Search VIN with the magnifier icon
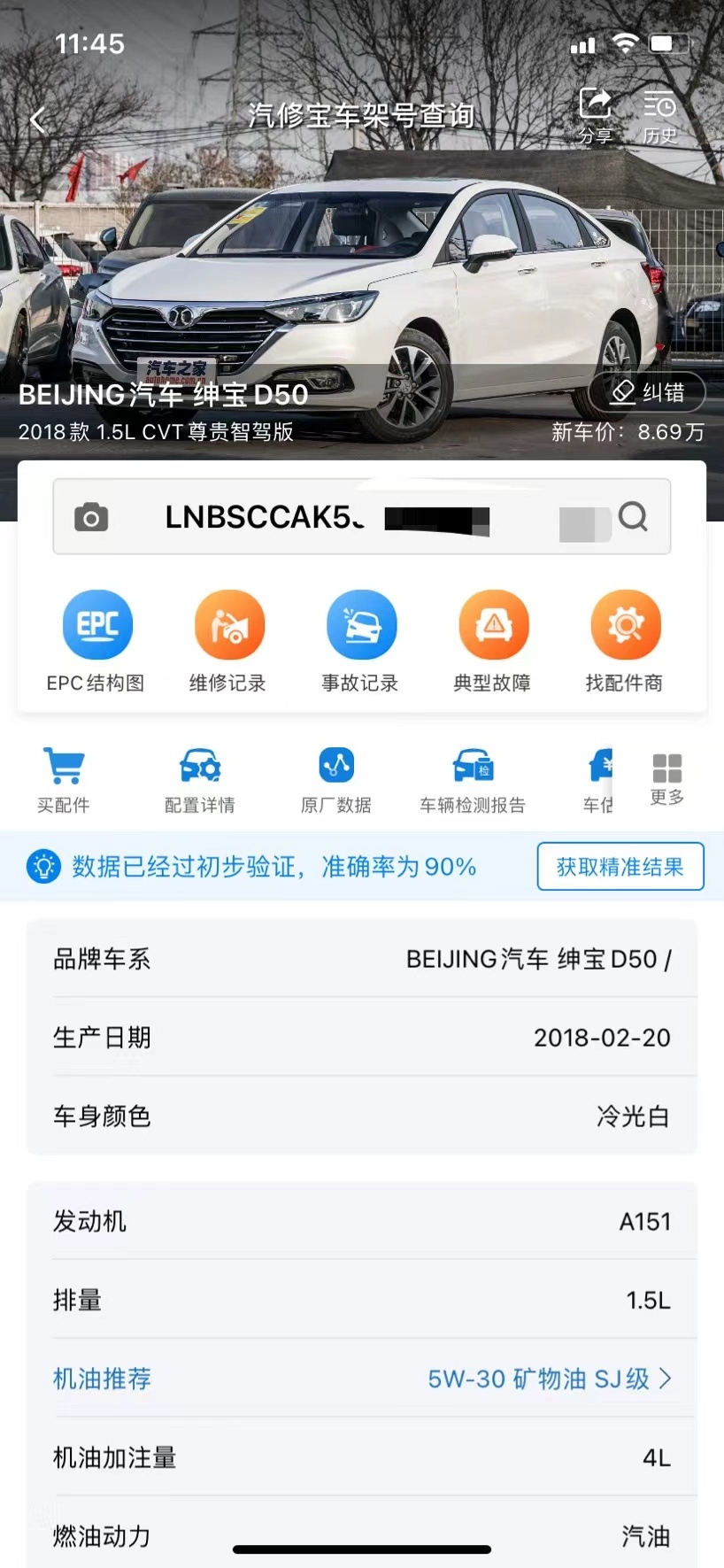The height and width of the screenshot is (1568, 724). pyautogui.click(x=633, y=516)
